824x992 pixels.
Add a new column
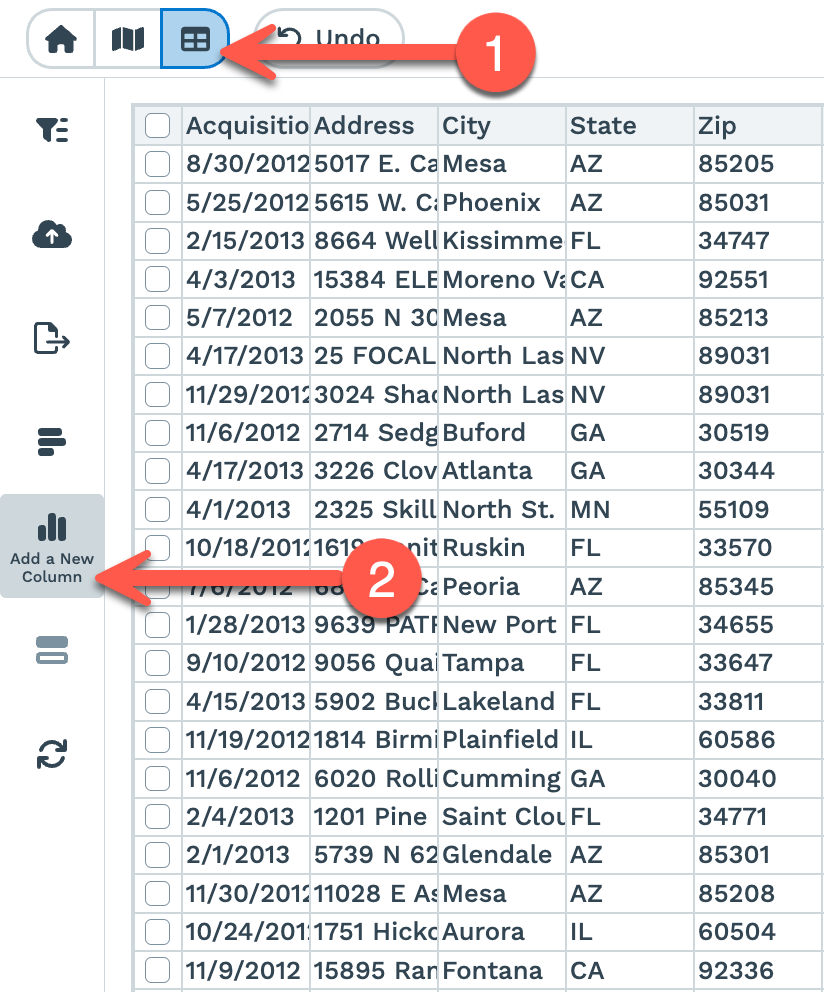[x=52, y=546]
